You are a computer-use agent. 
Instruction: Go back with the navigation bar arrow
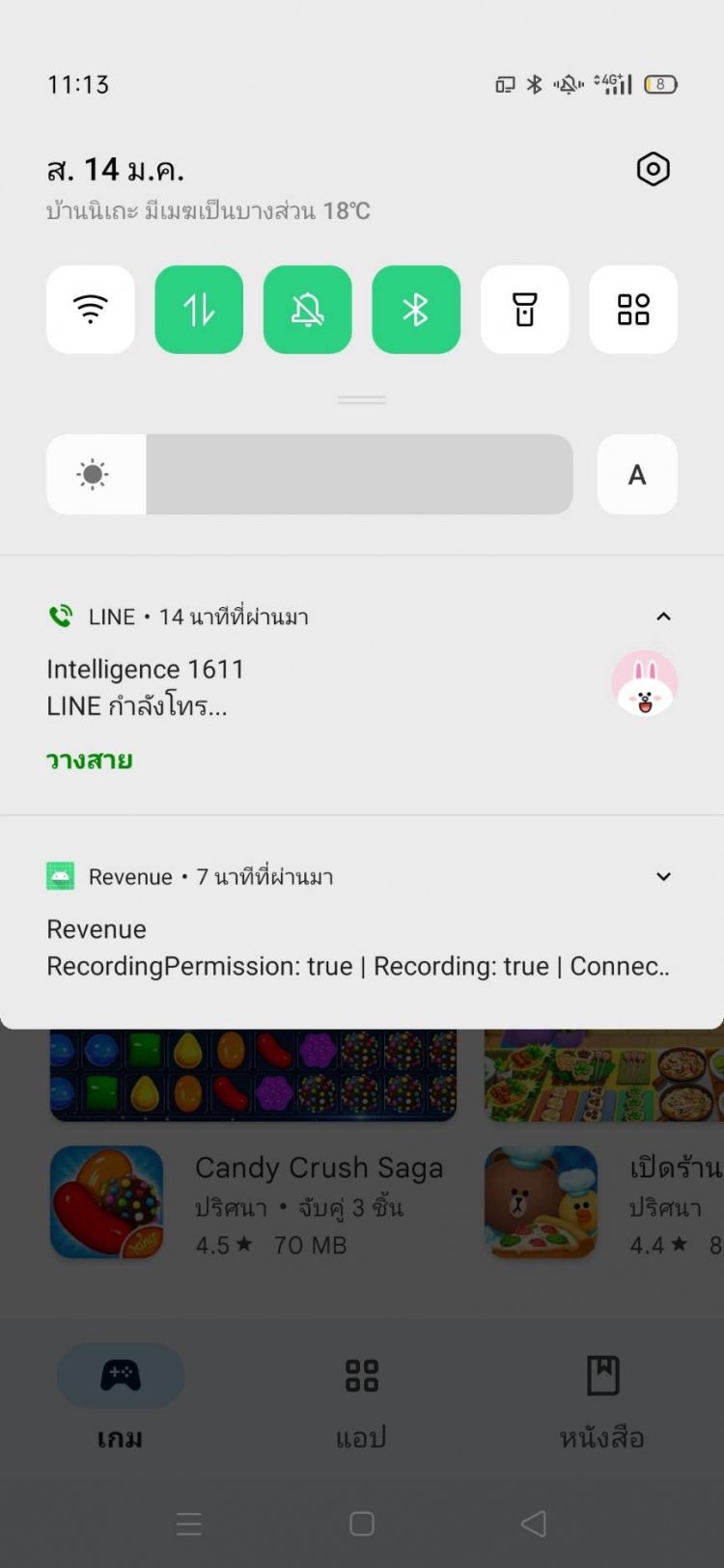click(534, 1524)
